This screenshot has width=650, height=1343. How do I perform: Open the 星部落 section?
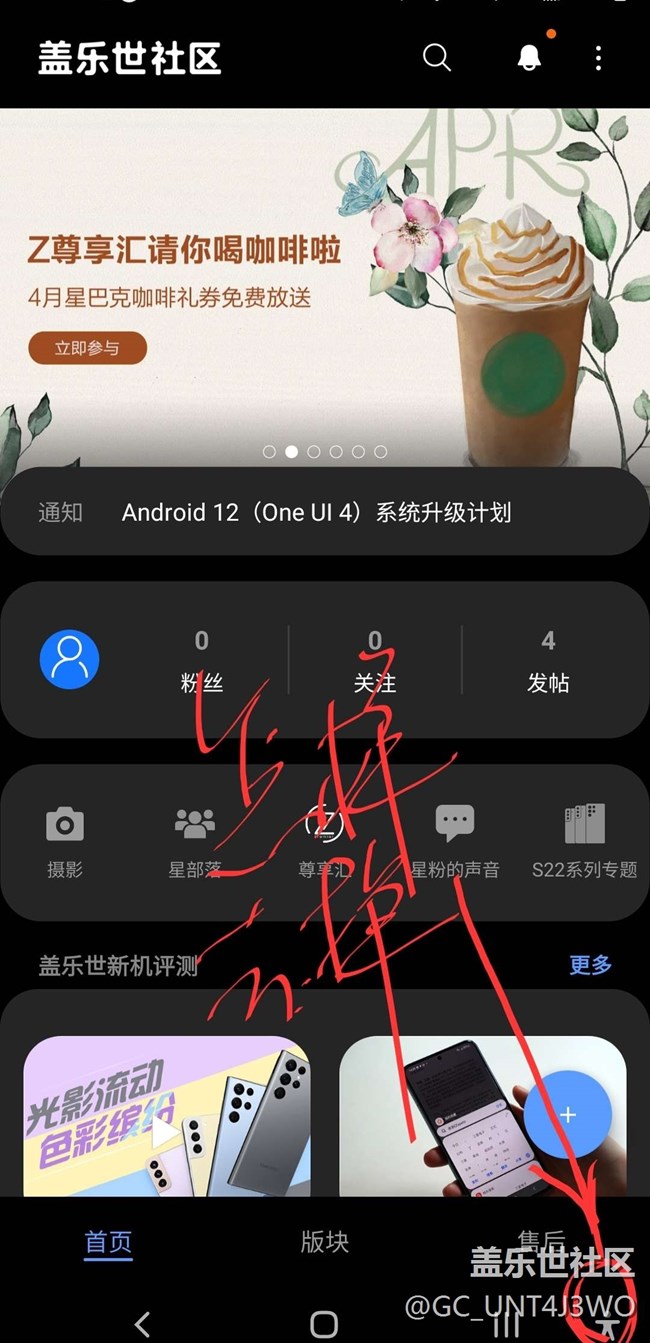[x=195, y=841]
